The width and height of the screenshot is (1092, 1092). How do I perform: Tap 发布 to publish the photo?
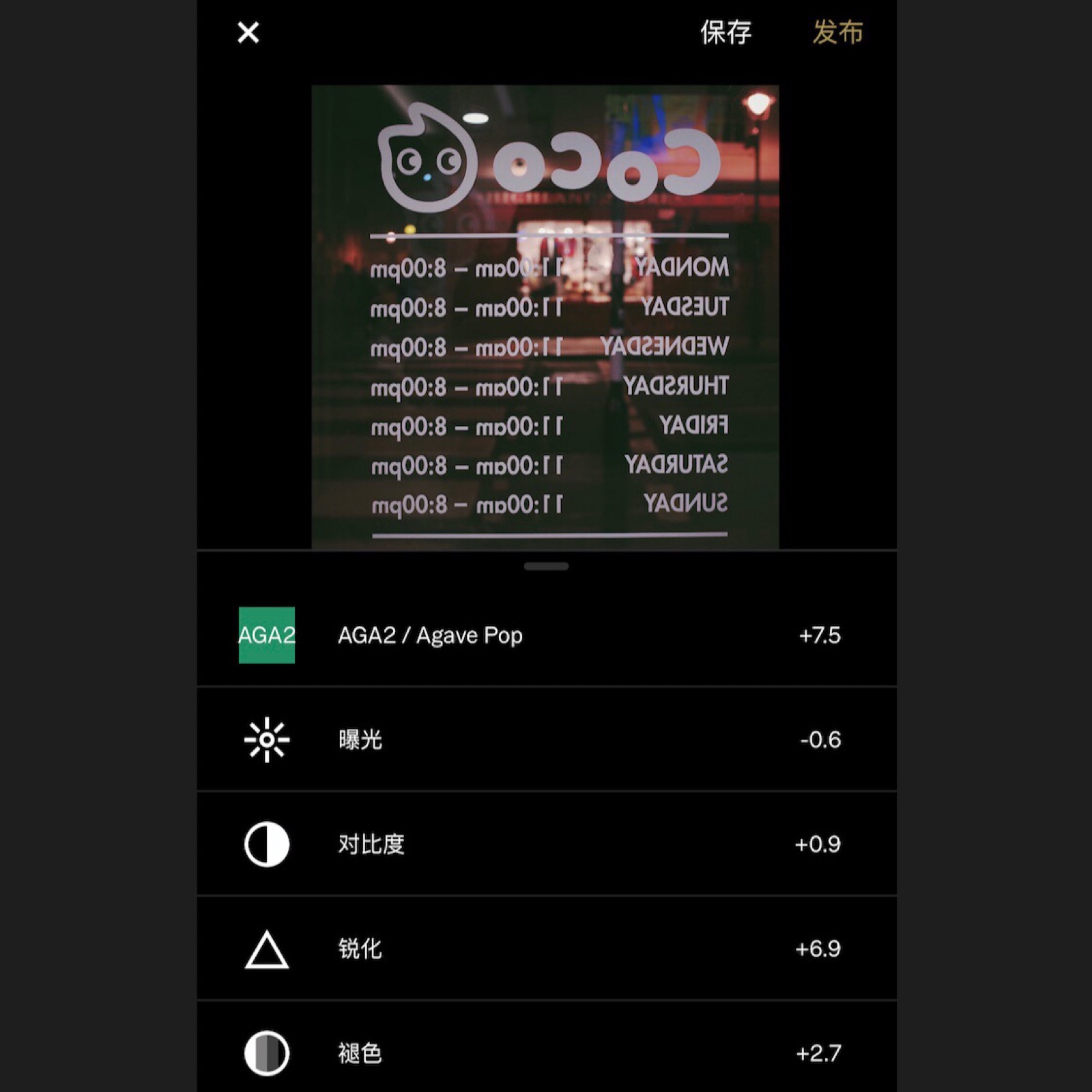pyautogui.click(x=837, y=32)
